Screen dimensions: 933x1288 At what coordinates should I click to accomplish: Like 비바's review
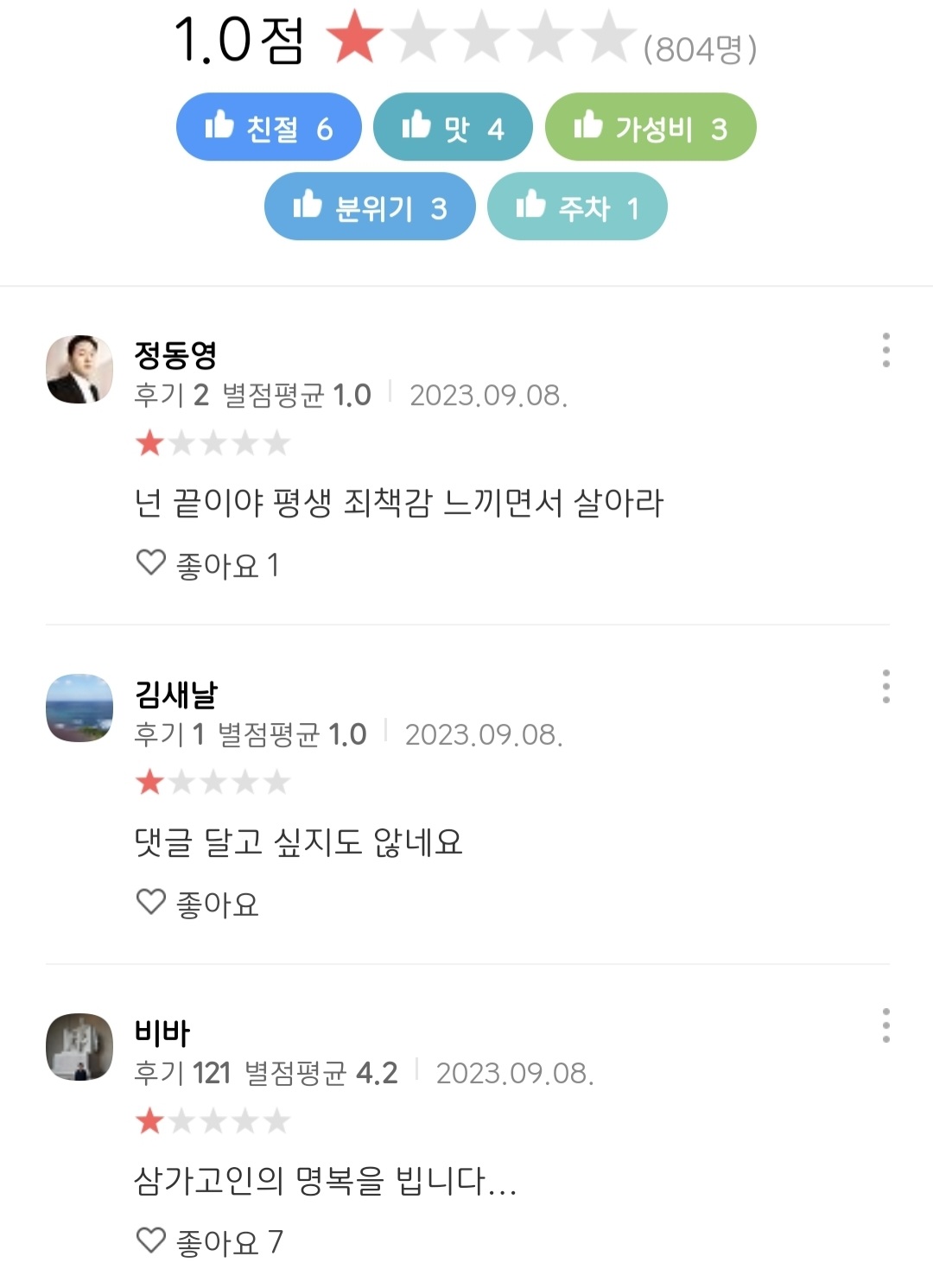pos(152,1240)
